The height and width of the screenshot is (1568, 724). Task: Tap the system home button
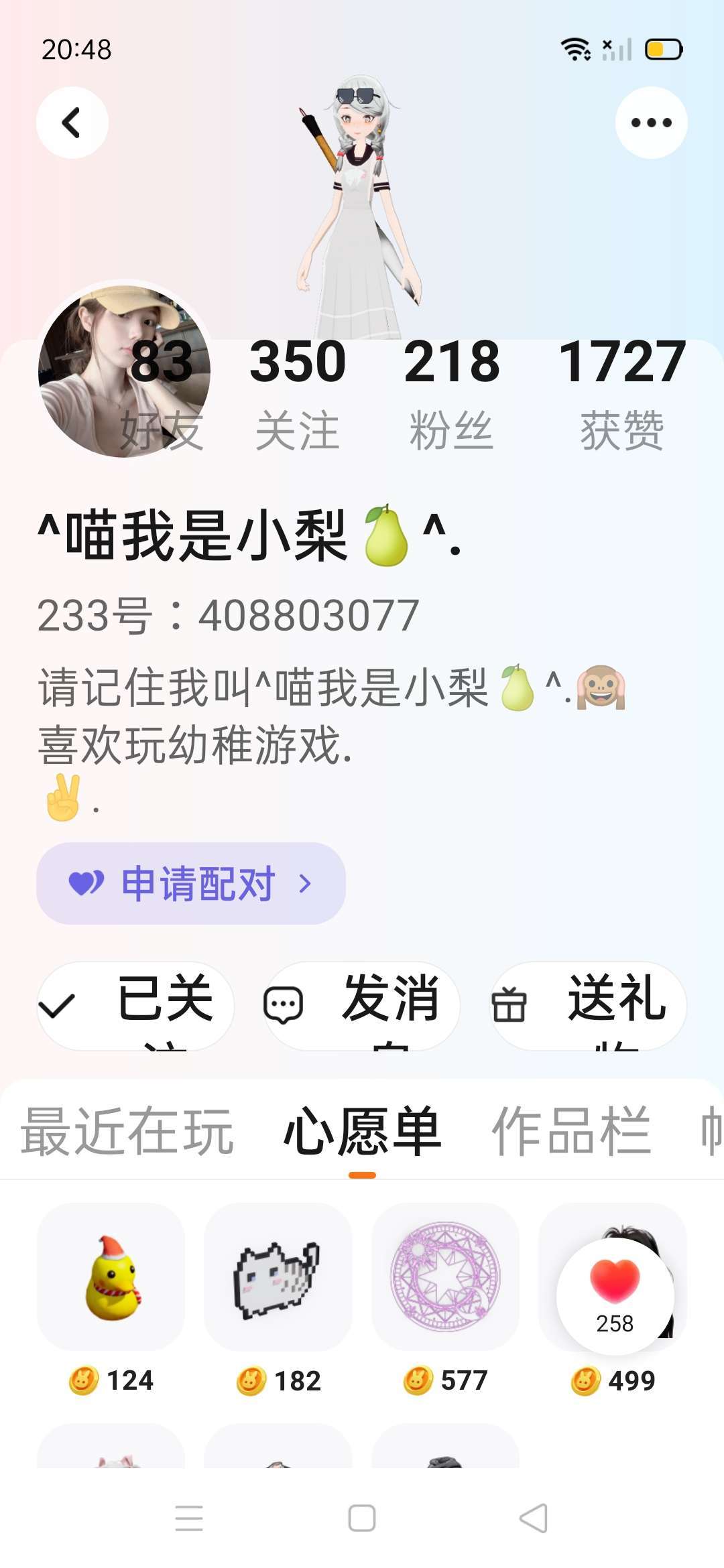click(362, 1518)
